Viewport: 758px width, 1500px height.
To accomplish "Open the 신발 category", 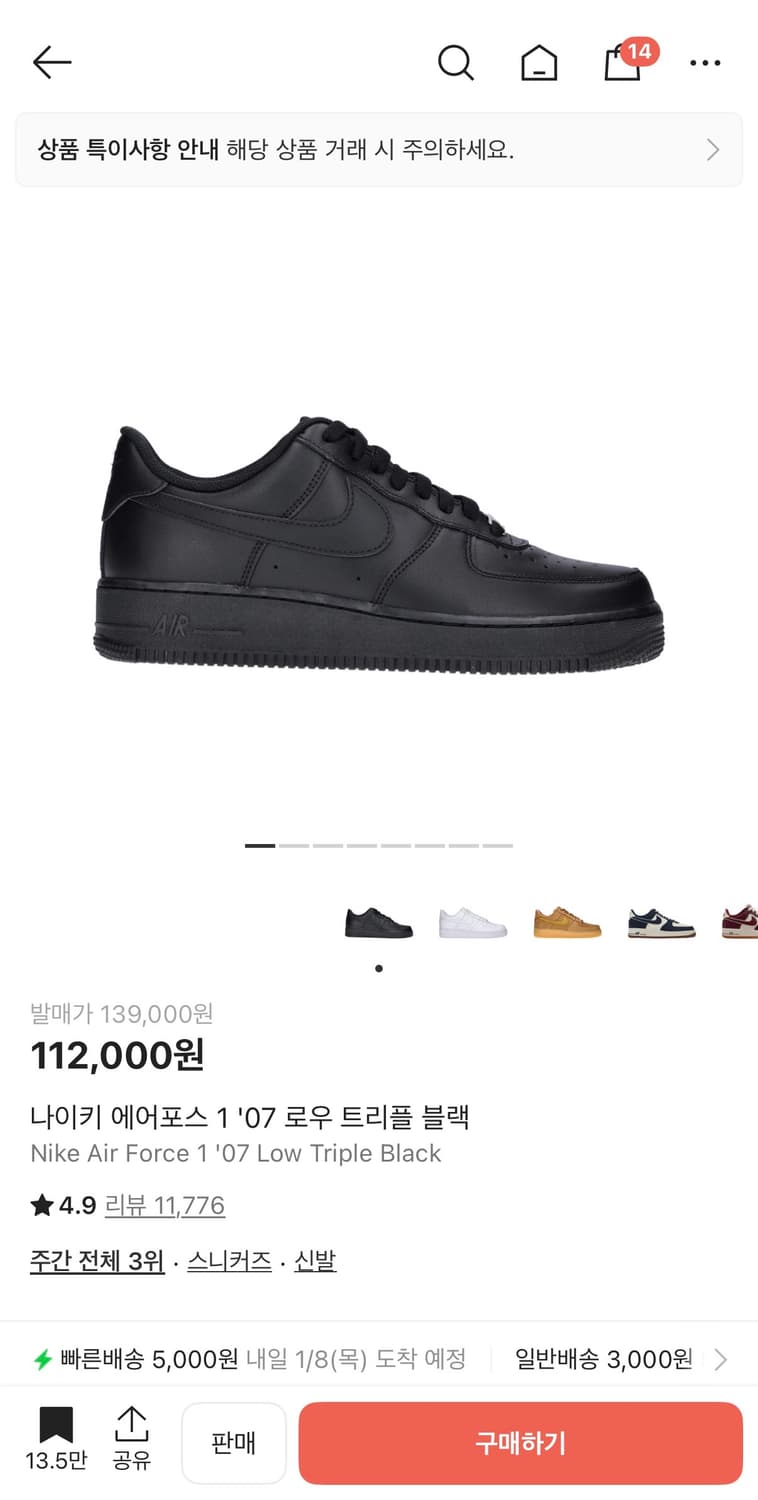I will coord(316,1260).
